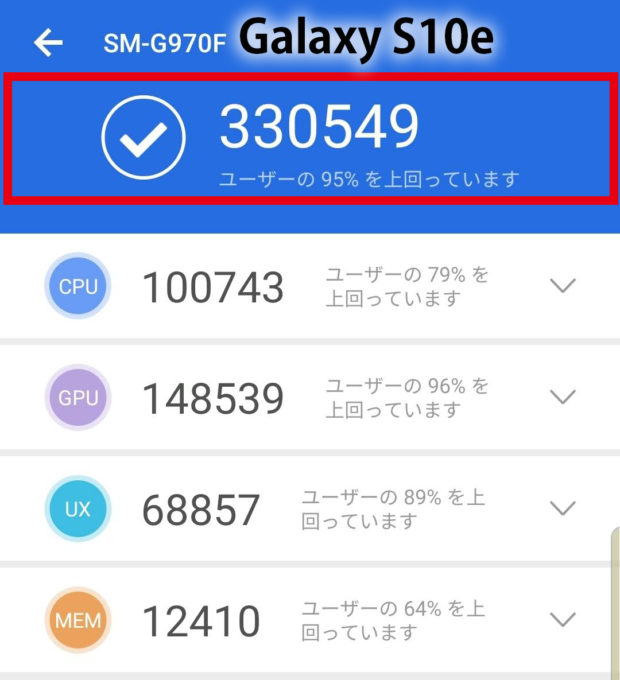Show the UX score details
Screen dimensions: 620x680
(563, 508)
